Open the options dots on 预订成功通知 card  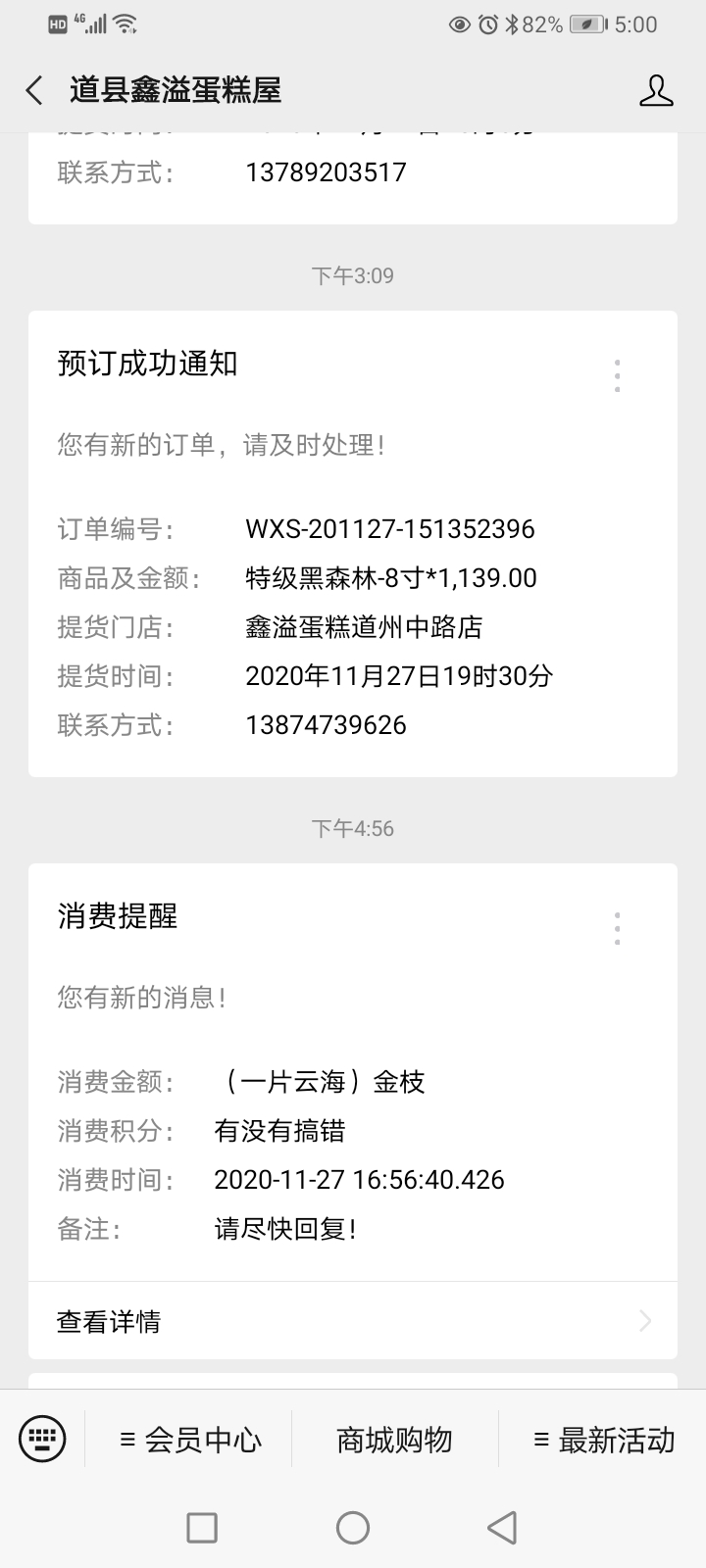pyautogui.click(x=617, y=375)
